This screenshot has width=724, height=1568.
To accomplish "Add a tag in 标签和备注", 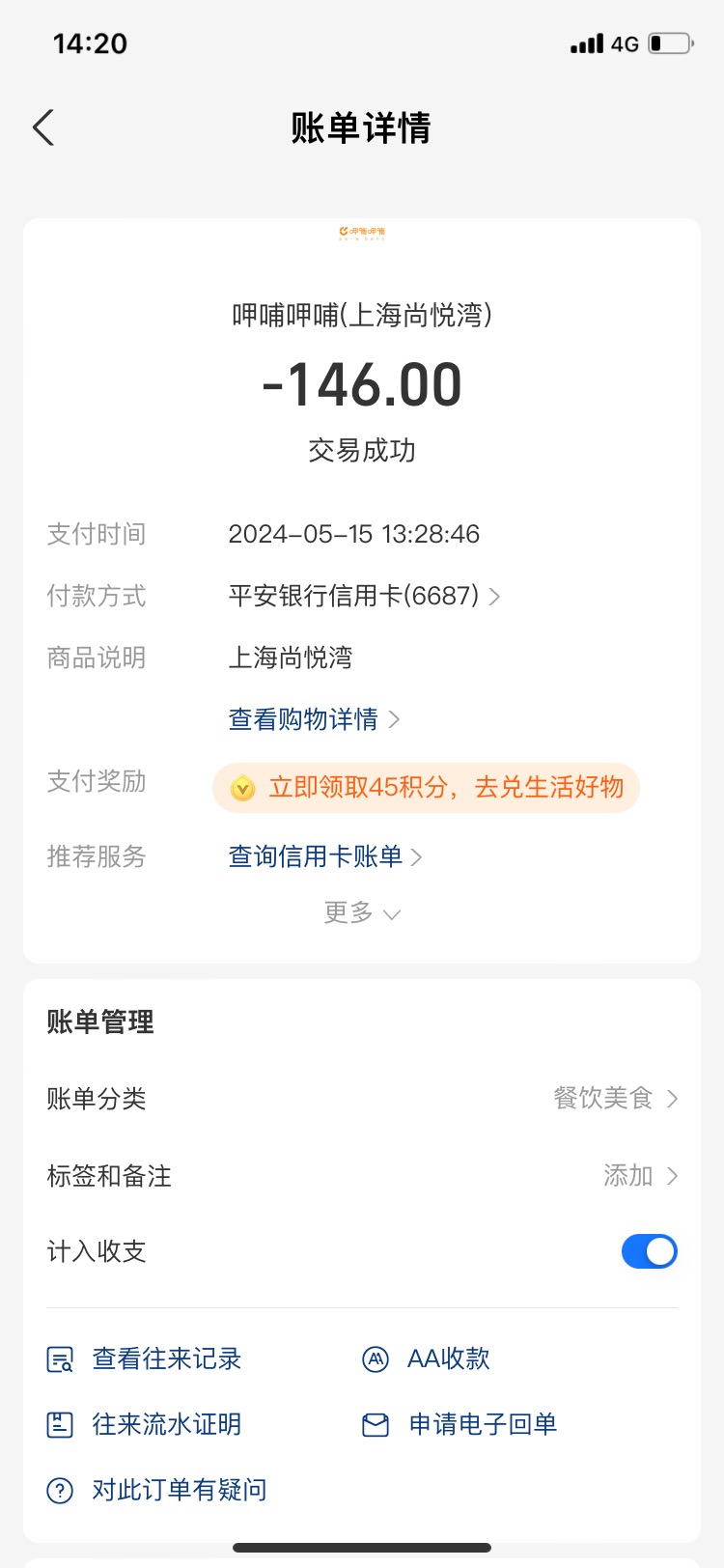I will (x=362, y=1175).
